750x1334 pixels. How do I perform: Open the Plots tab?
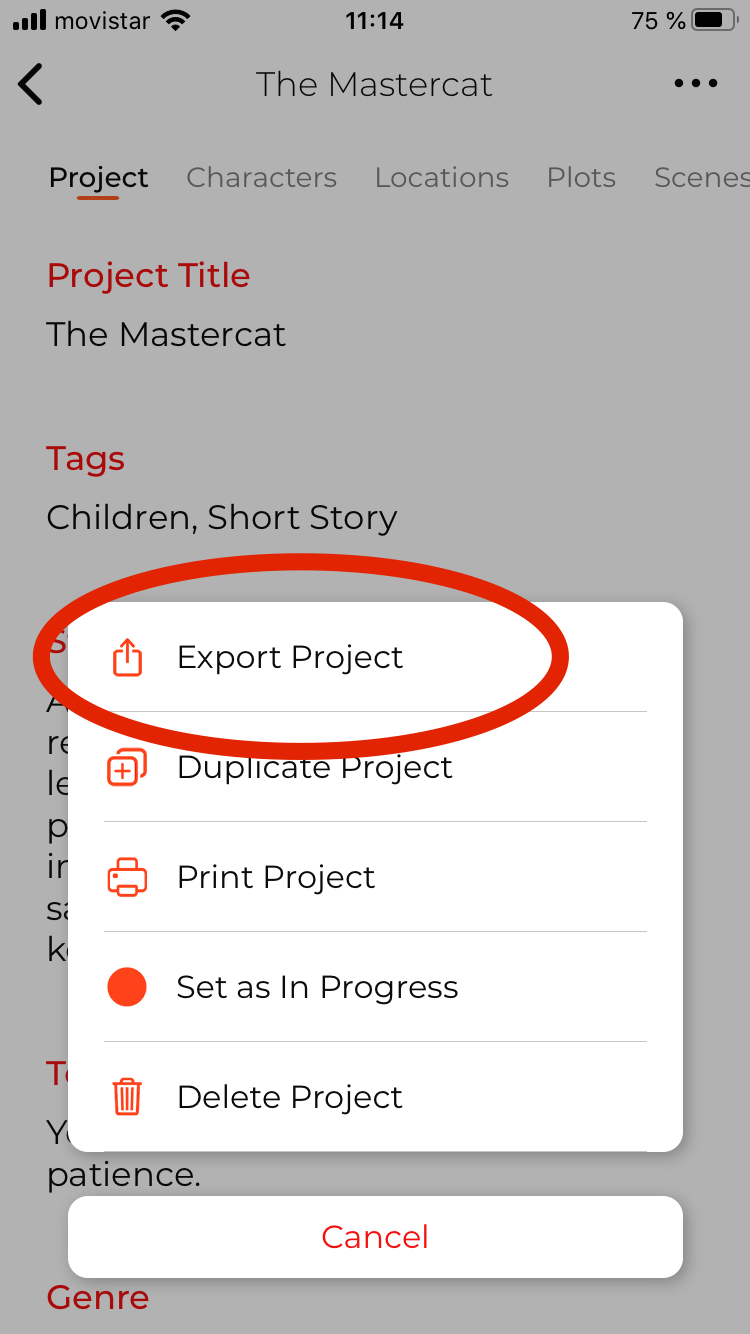581,177
